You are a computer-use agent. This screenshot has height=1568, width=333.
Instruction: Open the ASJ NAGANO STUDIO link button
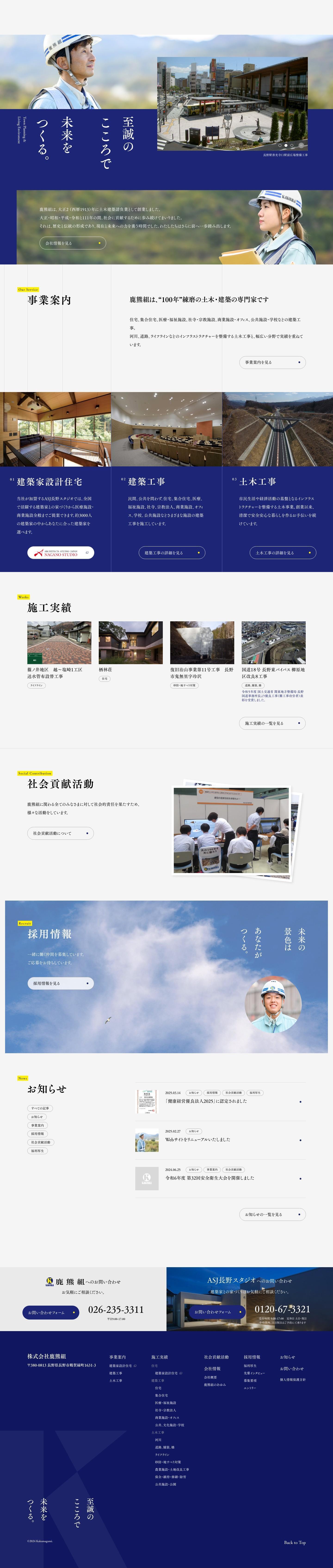tap(61, 553)
